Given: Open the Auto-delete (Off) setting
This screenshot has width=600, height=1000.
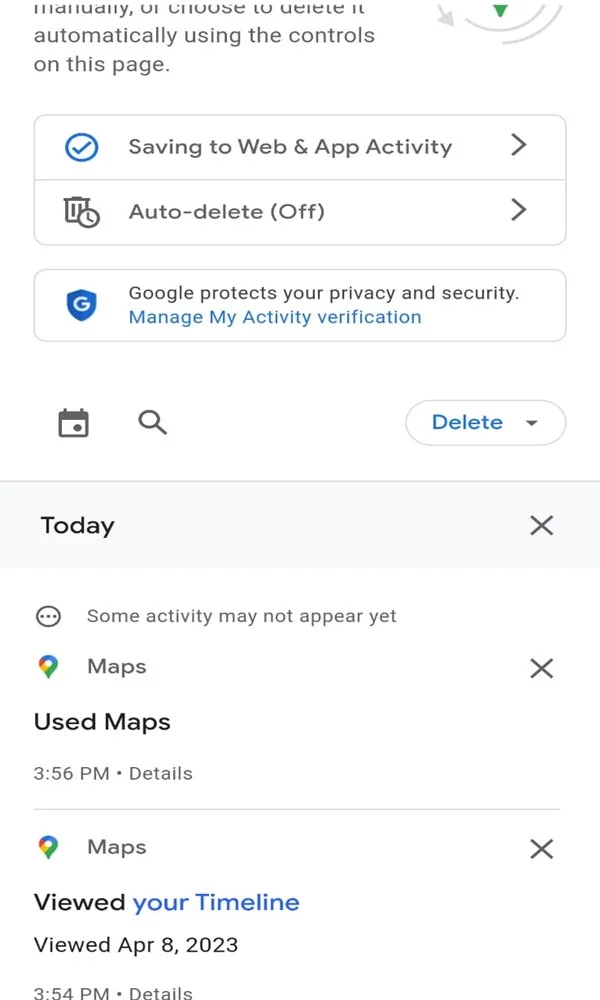Looking at the screenshot, I should [x=300, y=212].
